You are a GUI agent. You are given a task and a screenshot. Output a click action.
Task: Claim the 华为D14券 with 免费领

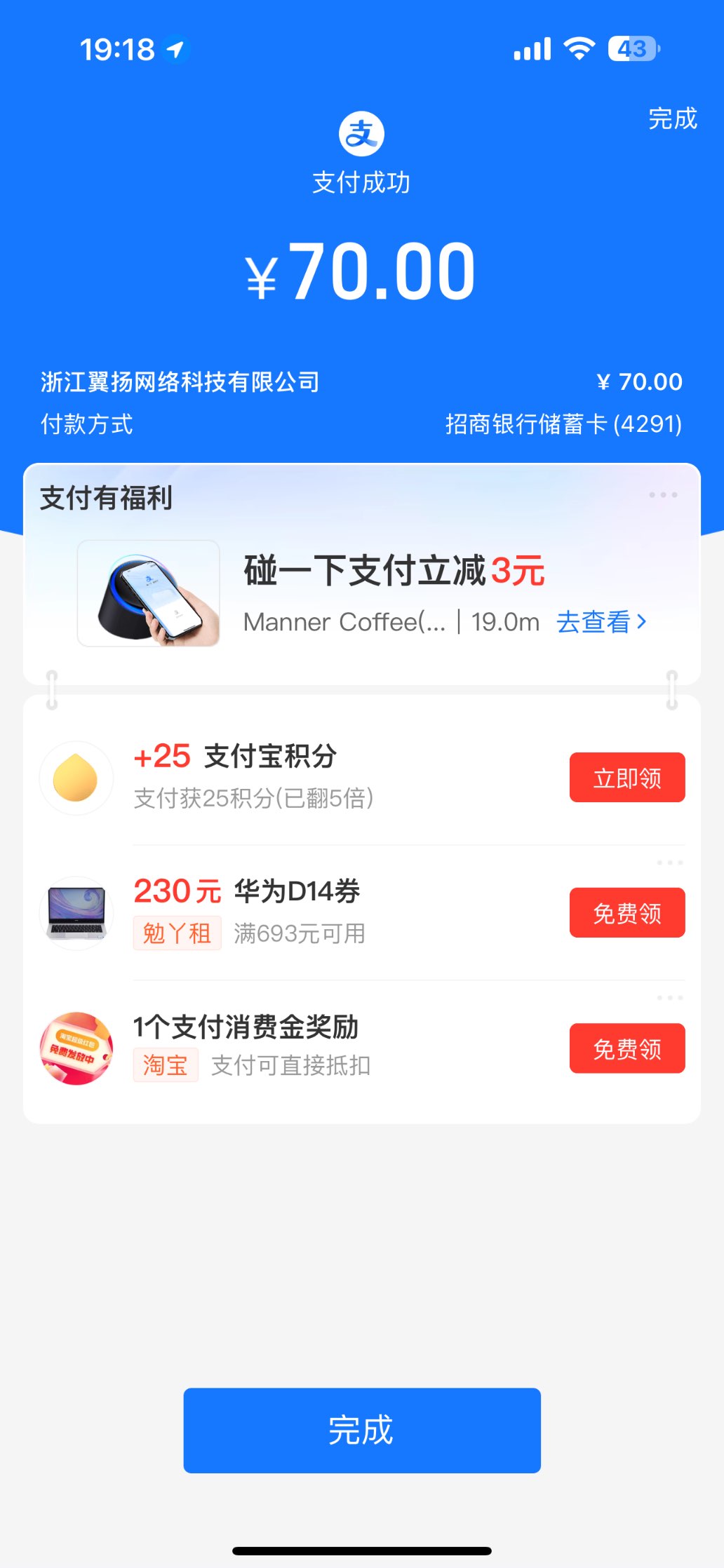[x=626, y=913]
